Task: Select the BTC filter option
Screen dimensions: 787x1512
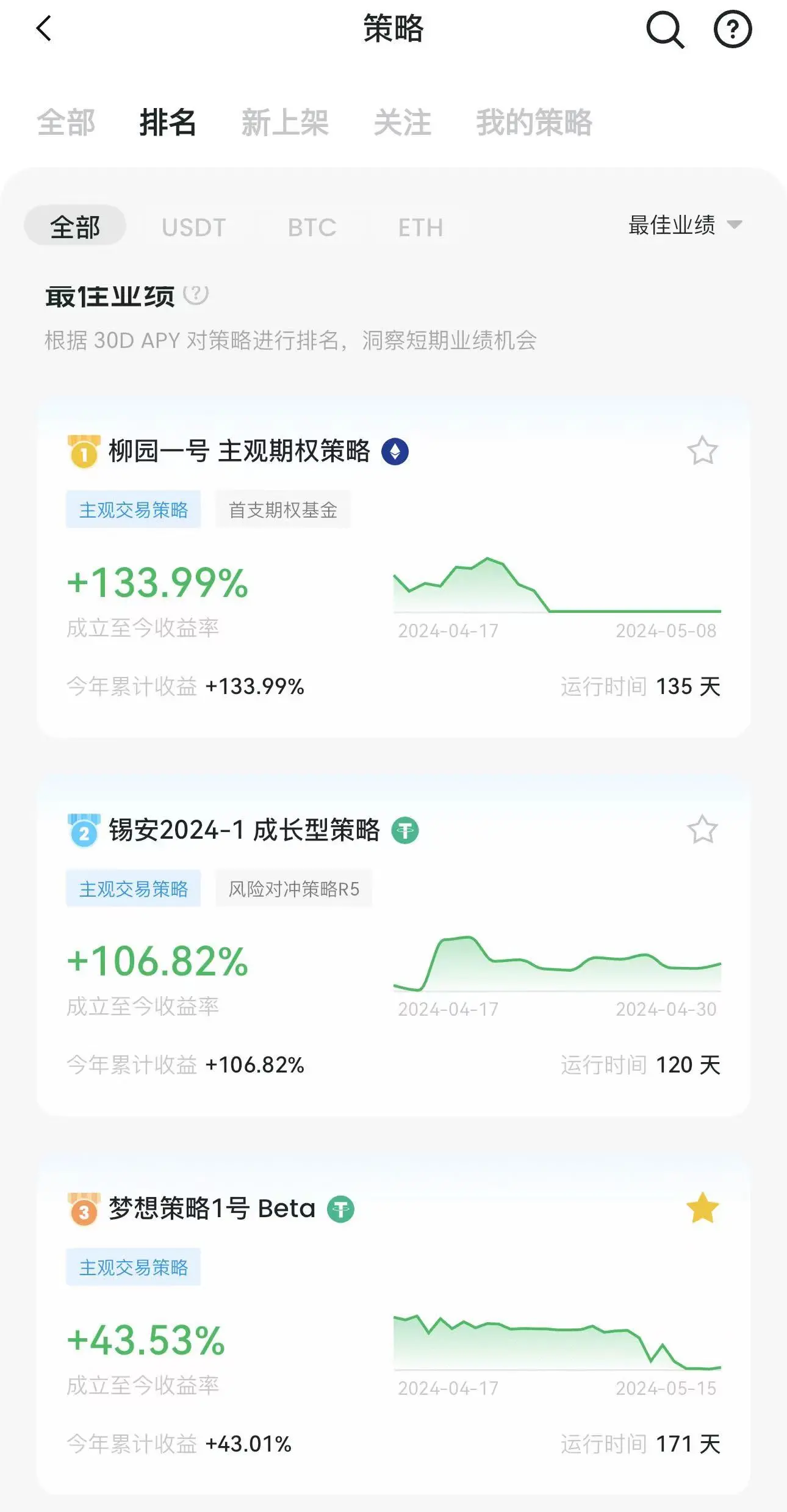Action: point(313,227)
